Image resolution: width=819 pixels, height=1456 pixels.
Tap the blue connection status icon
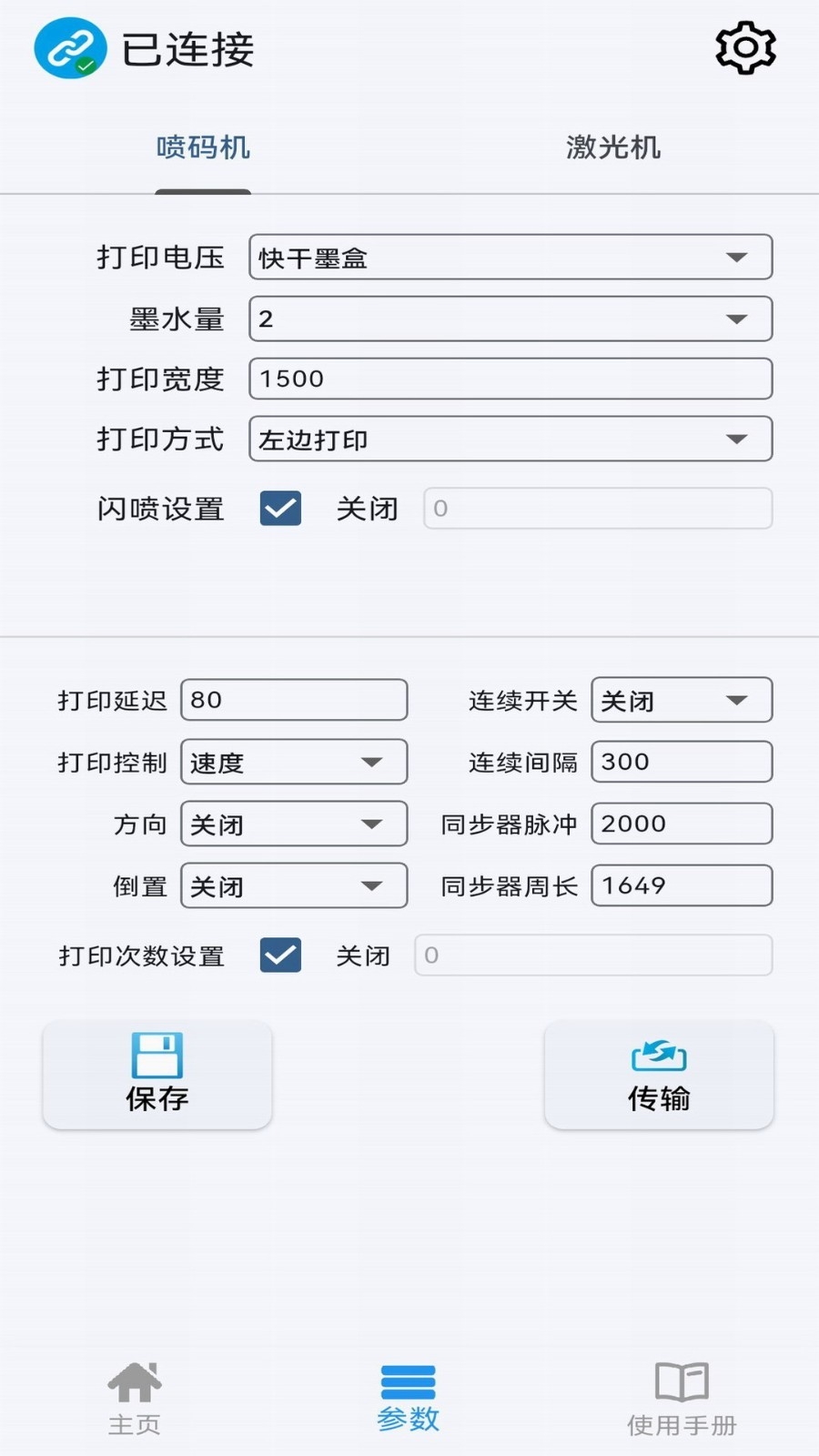pos(70,47)
